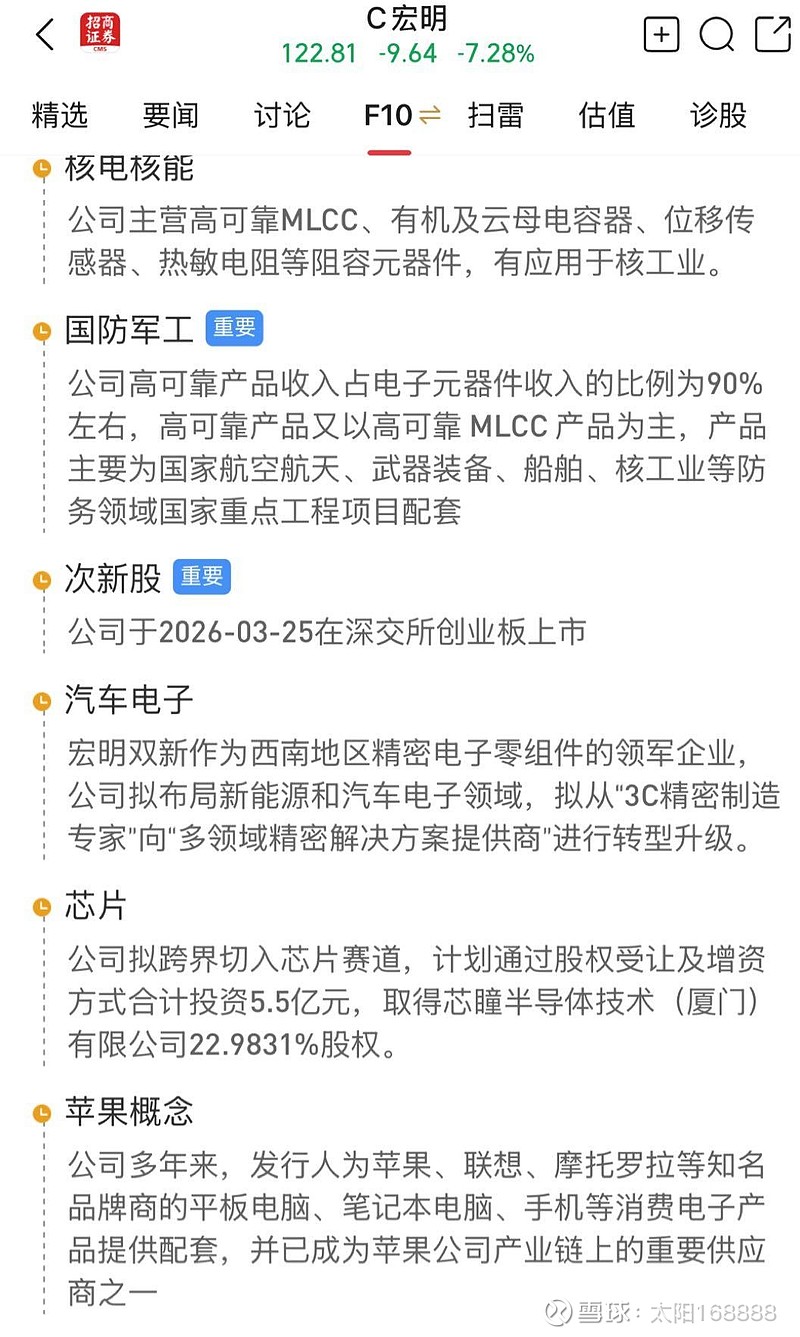
Task: Click the 重要 badge next to 次新股
Action: 203,577
